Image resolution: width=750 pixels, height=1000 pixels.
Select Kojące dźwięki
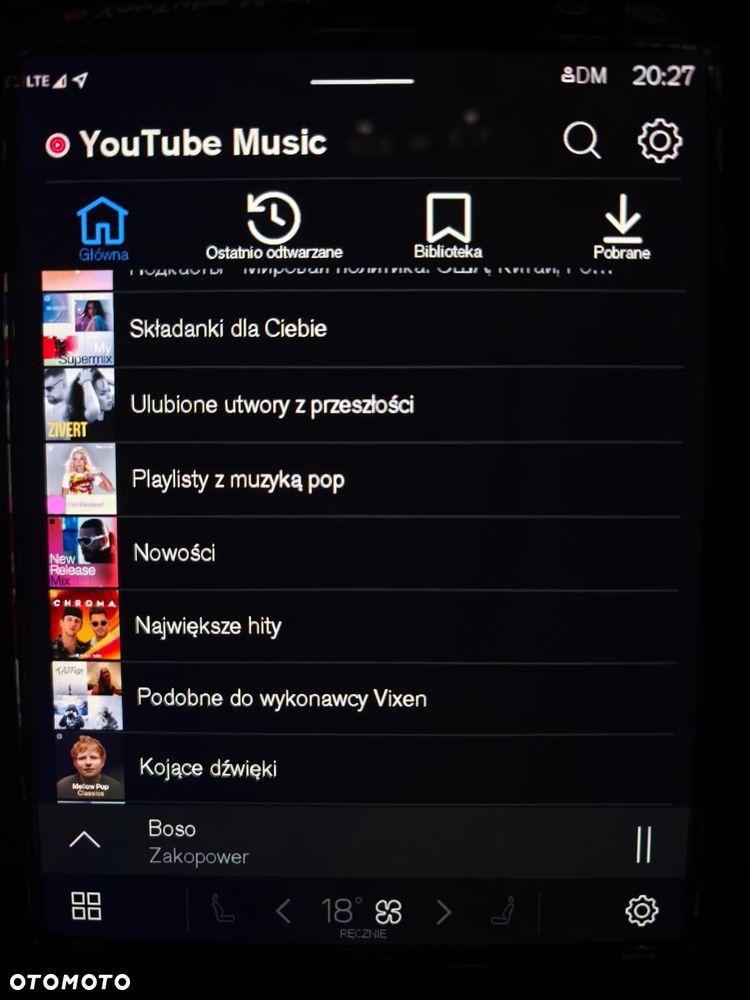point(208,769)
